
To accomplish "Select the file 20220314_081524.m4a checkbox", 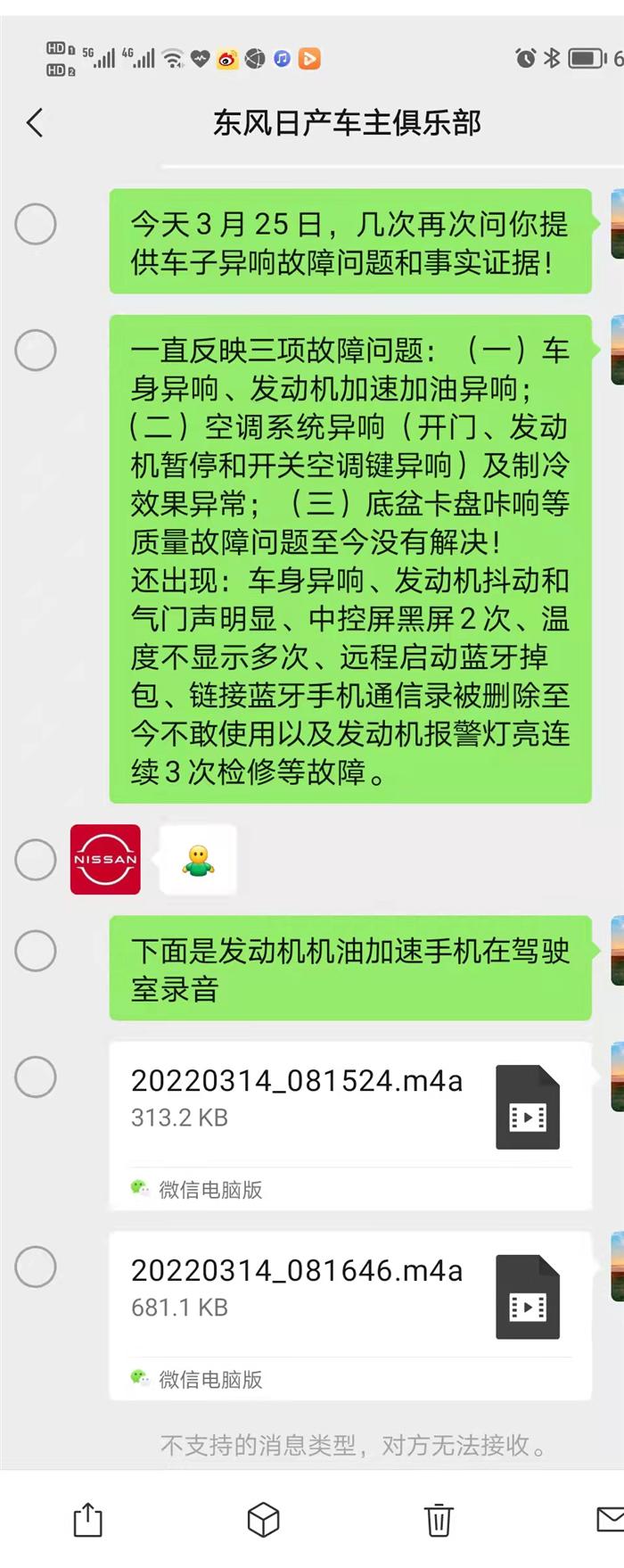I will [36, 1077].
